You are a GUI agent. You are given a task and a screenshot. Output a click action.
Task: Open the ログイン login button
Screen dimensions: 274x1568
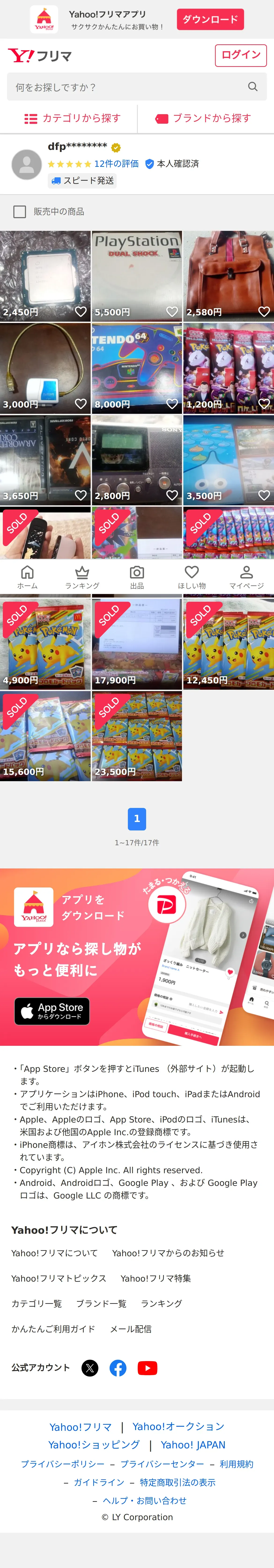click(241, 55)
